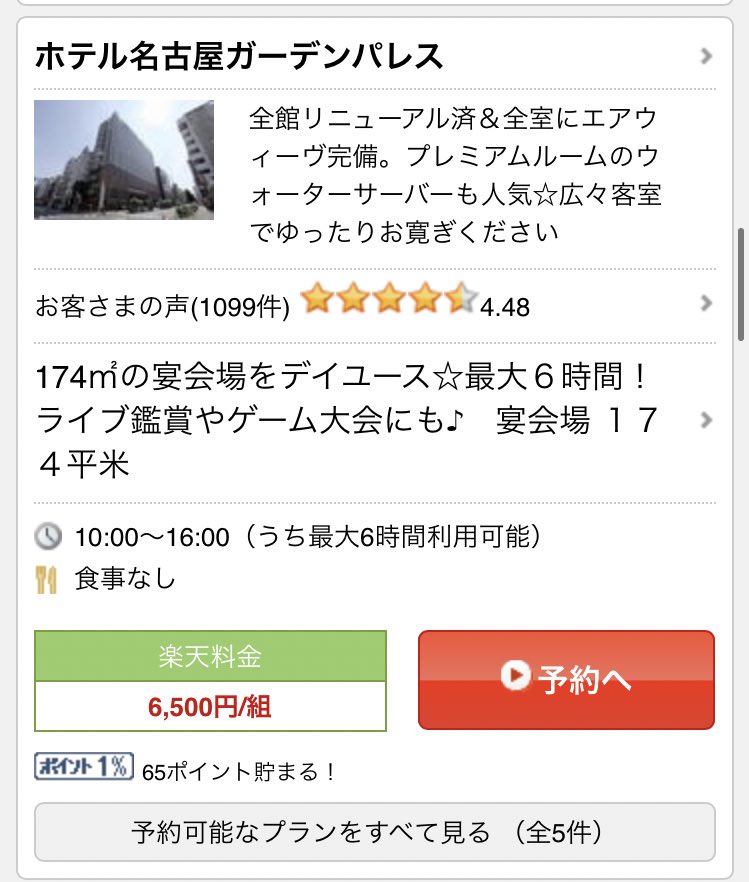The height and width of the screenshot is (882, 749).
Task: Click the fork and knife meal icon
Action: pos(47,578)
